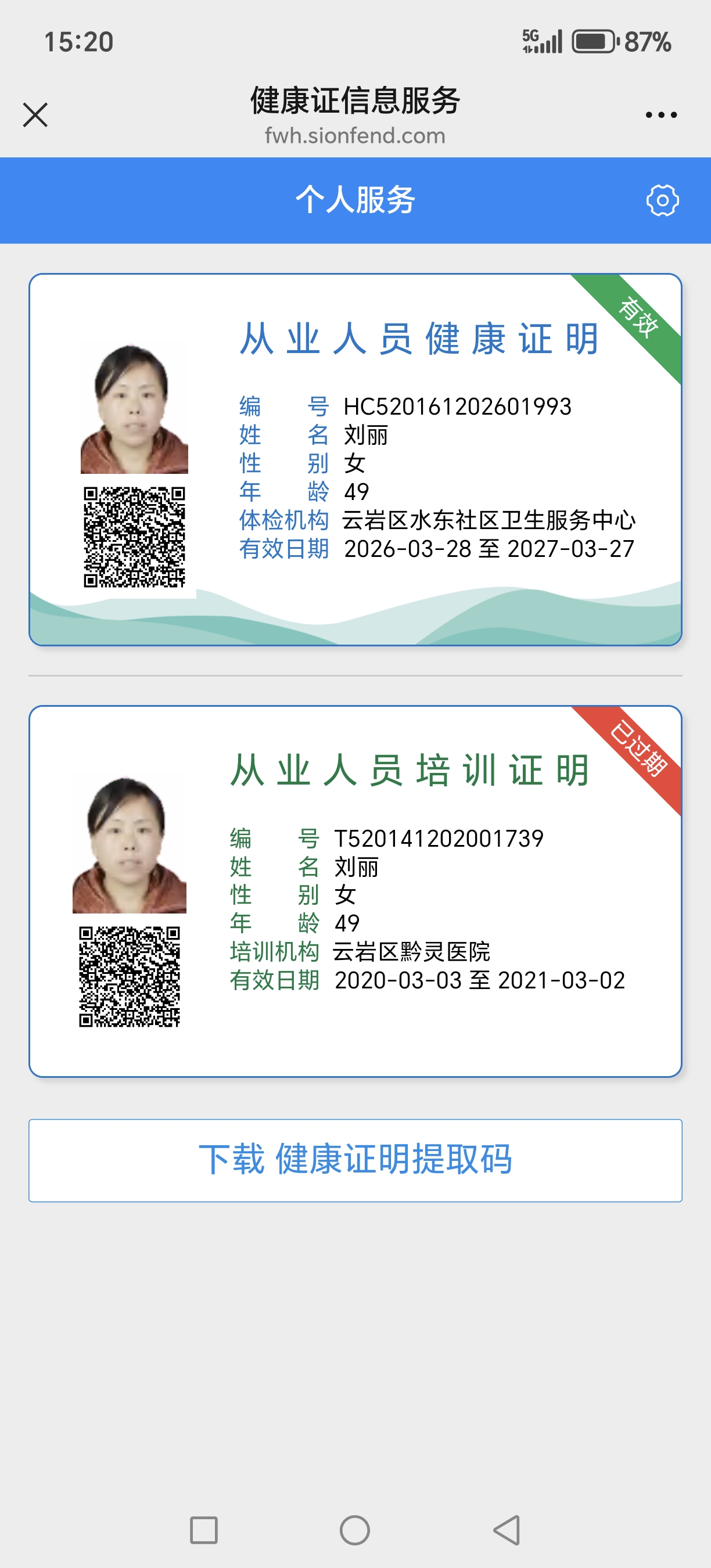Viewport: 711px width, 1568px height.
Task: Go back with system back button
Action: (x=507, y=1530)
